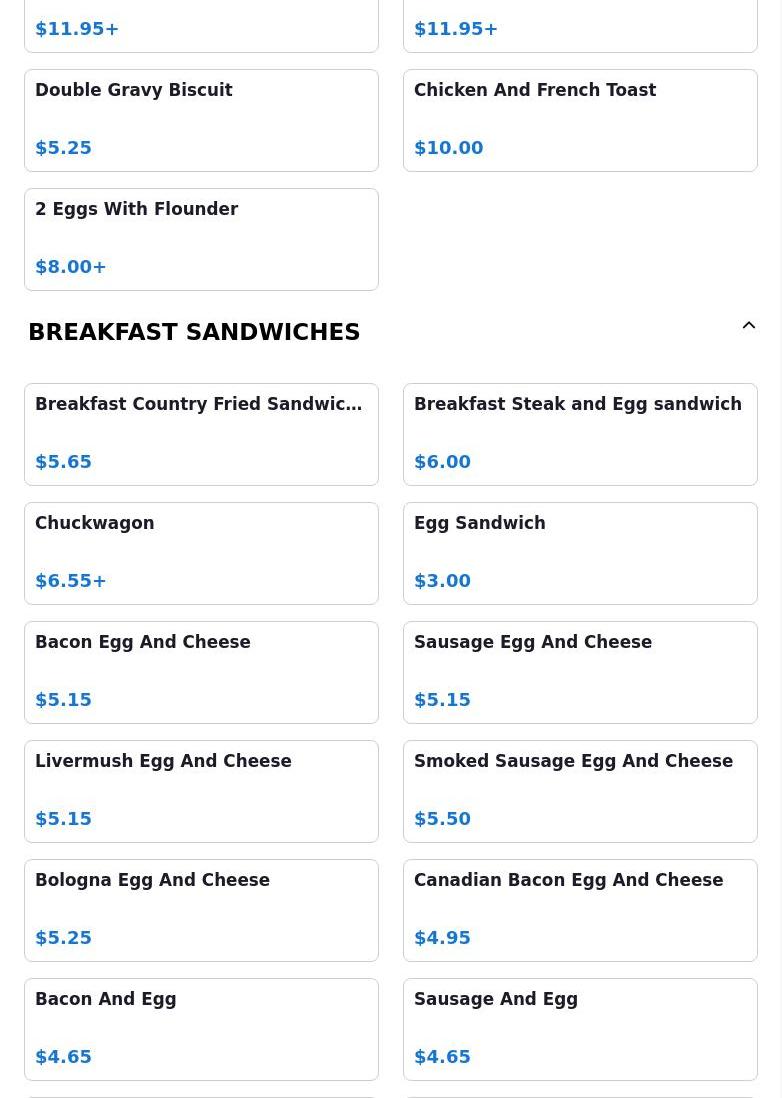Tap the Chuckwagon menu item
Image resolution: width=782 pixels, height=1098 pixels.
coord(201,553)
